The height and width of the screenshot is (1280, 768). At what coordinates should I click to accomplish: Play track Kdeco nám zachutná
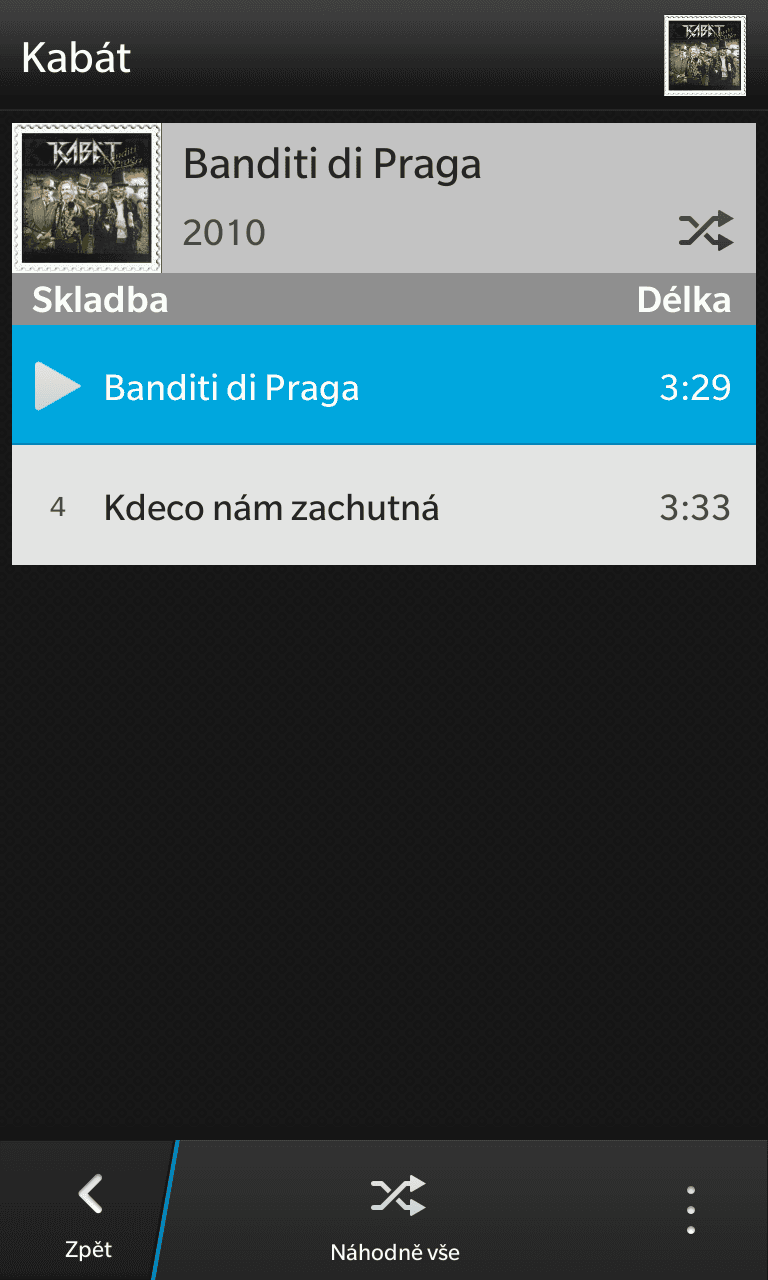[x=383, y=508]
